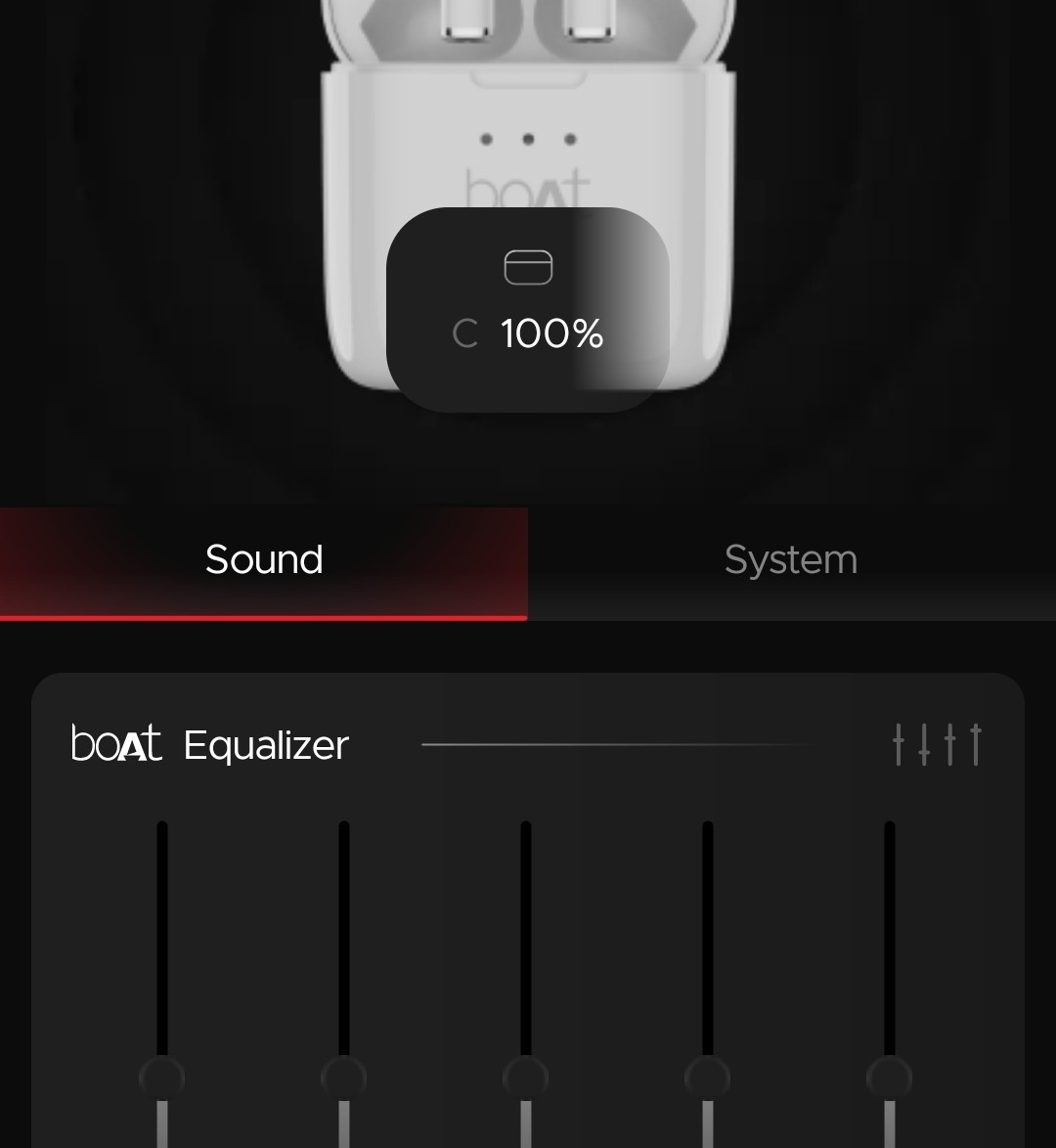Tap the middle equalizer band slider
Screen dimensions: 1056x1148
pyautogui.click(x=526, y=1078)
